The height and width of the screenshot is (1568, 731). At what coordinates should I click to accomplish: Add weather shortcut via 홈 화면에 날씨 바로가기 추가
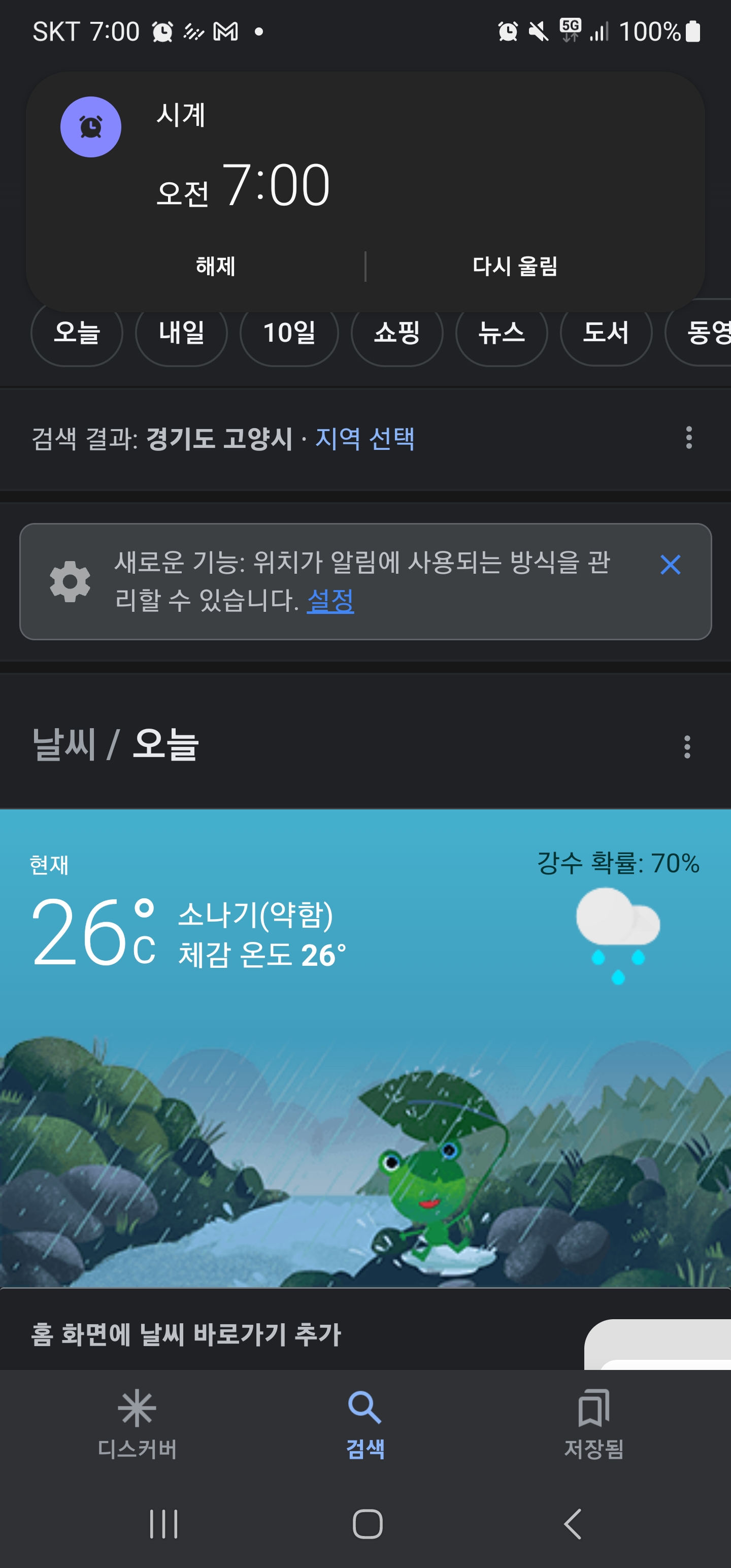(x=186, y=1334)
